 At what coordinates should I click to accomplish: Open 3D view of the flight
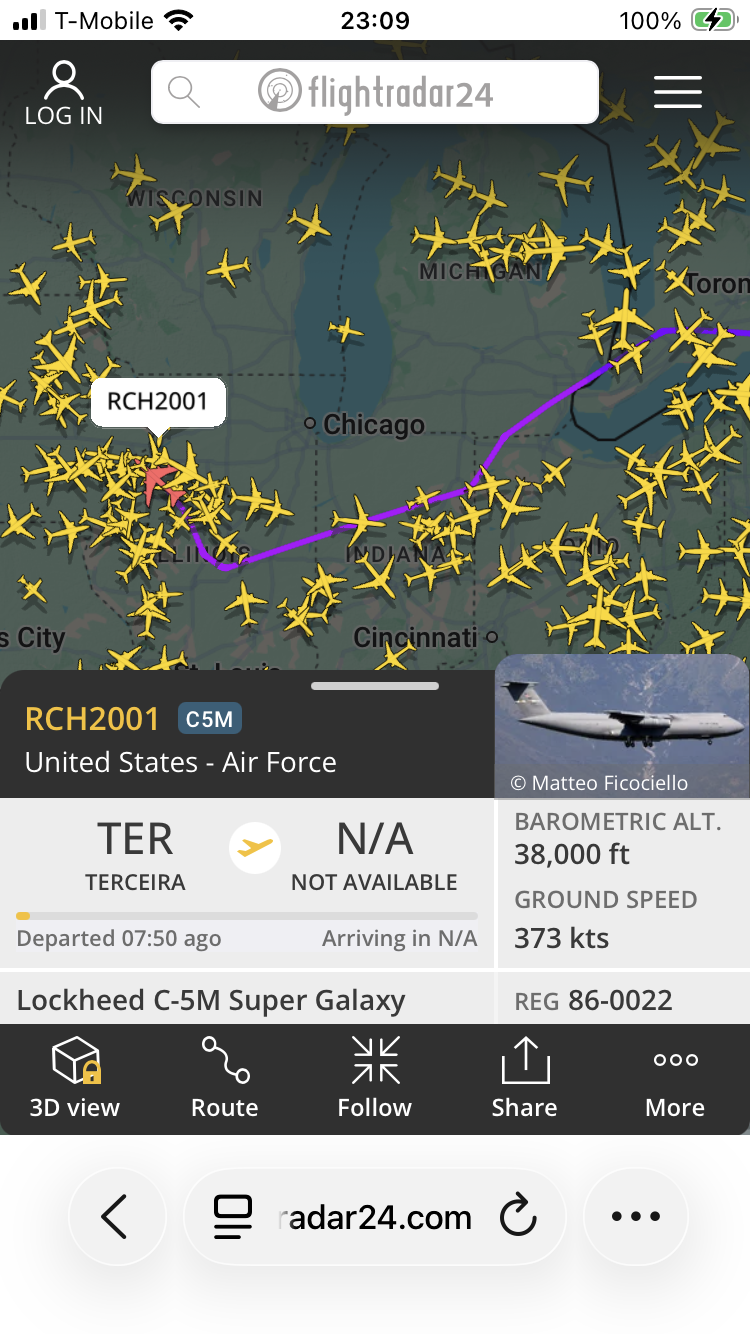pyautogui.click(x=75, y=1078)
